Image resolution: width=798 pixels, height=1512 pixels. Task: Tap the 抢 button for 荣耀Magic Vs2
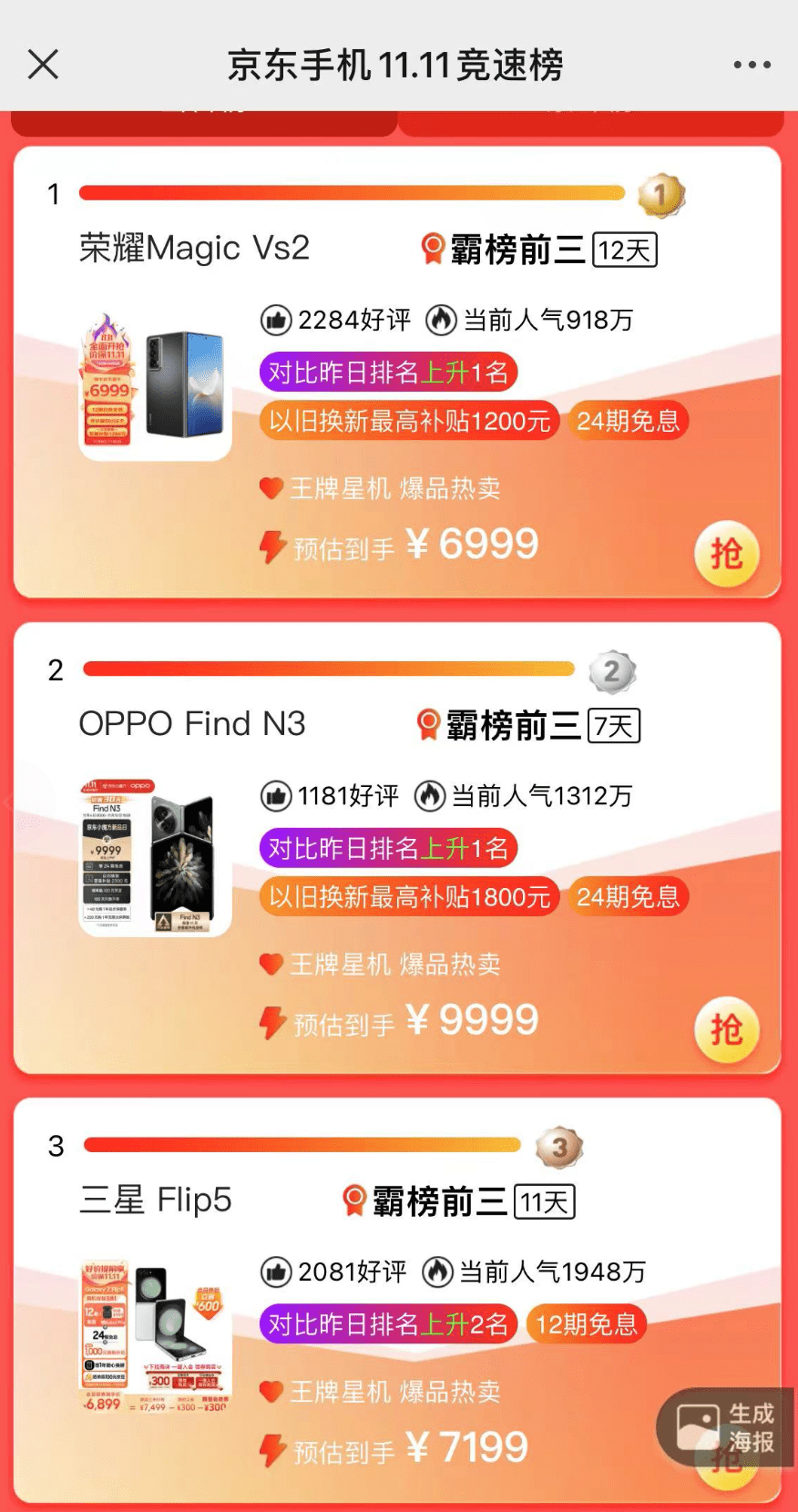pyautogui.click(x=726, y=554)
